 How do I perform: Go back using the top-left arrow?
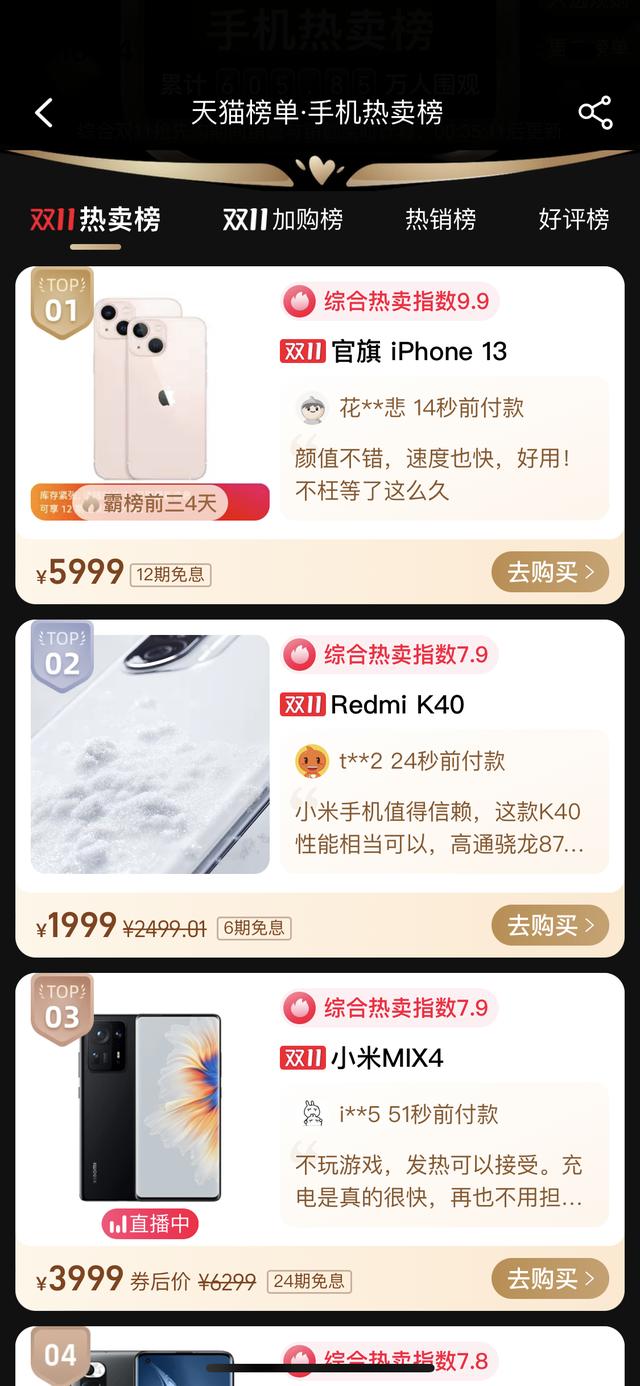(x=44, y=112)
